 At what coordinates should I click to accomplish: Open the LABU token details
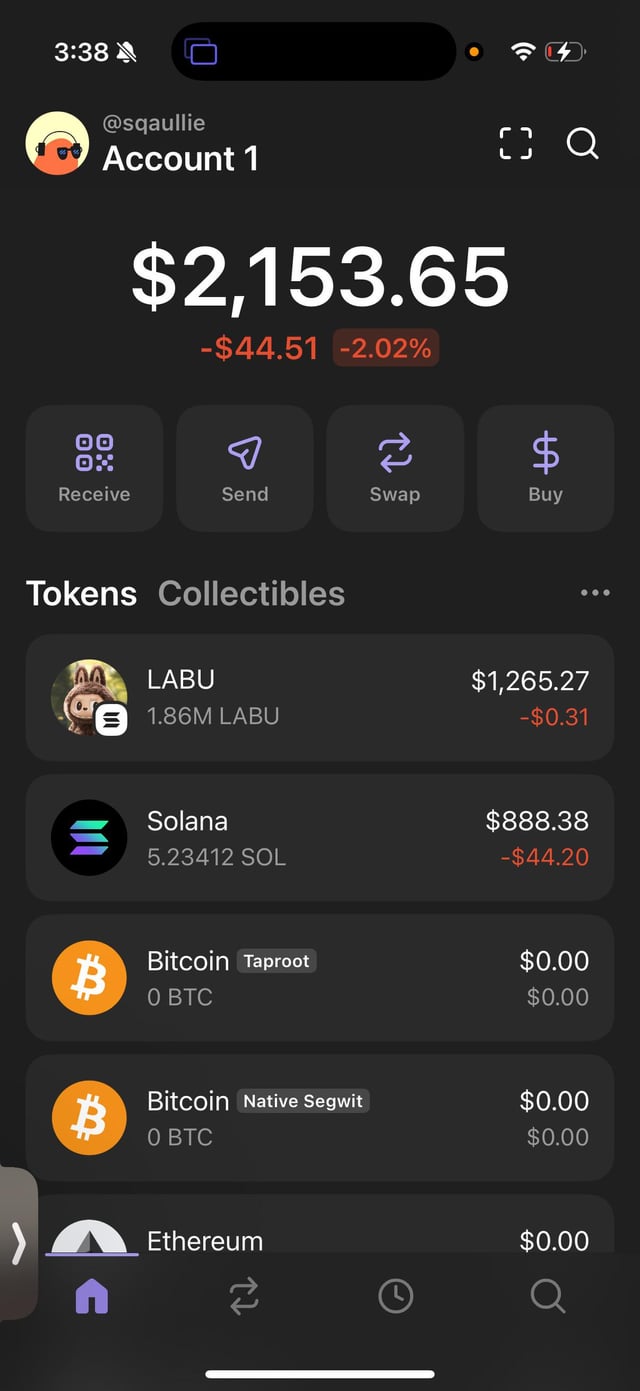[320, 697]
